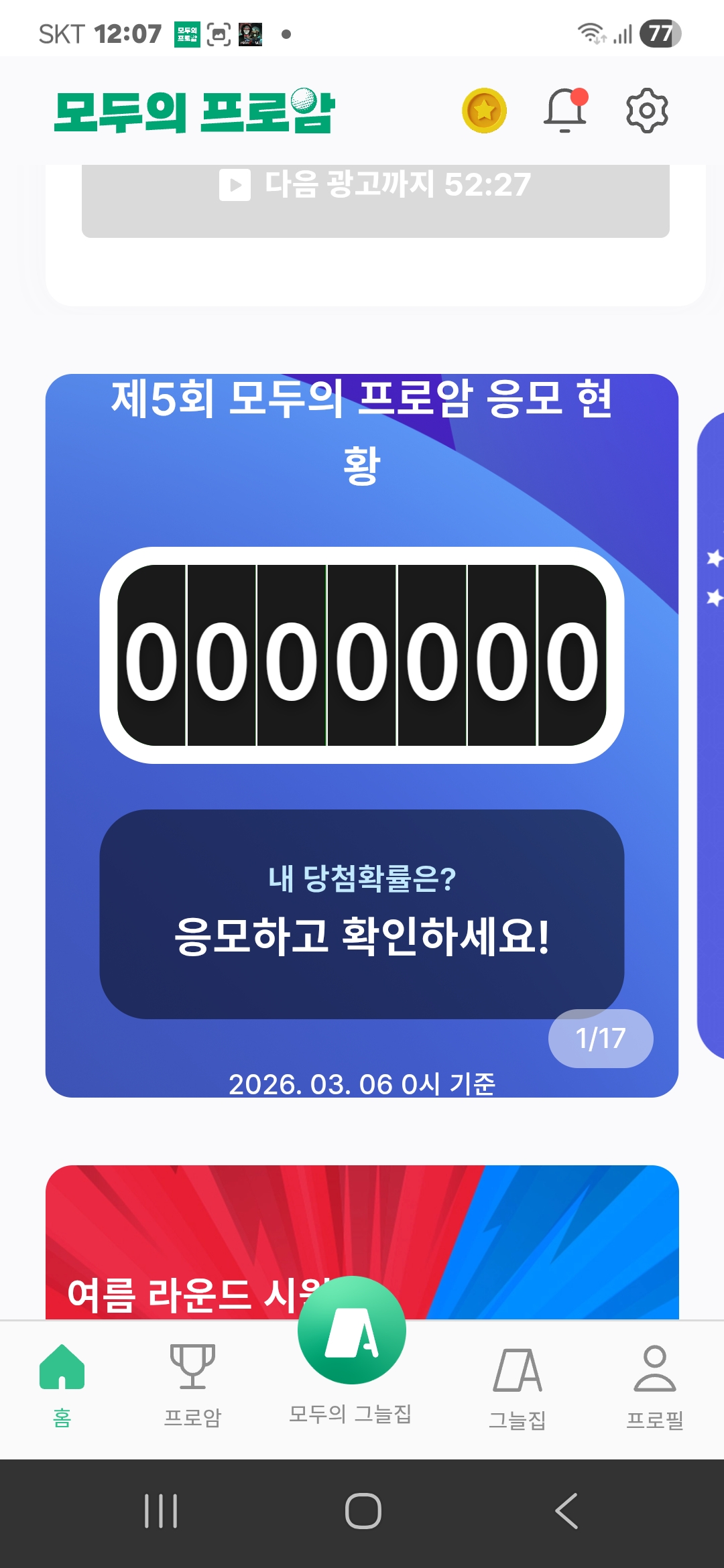Open the settings gear
Viewport: 724px width, 1568px height.
tap(647, 111)
